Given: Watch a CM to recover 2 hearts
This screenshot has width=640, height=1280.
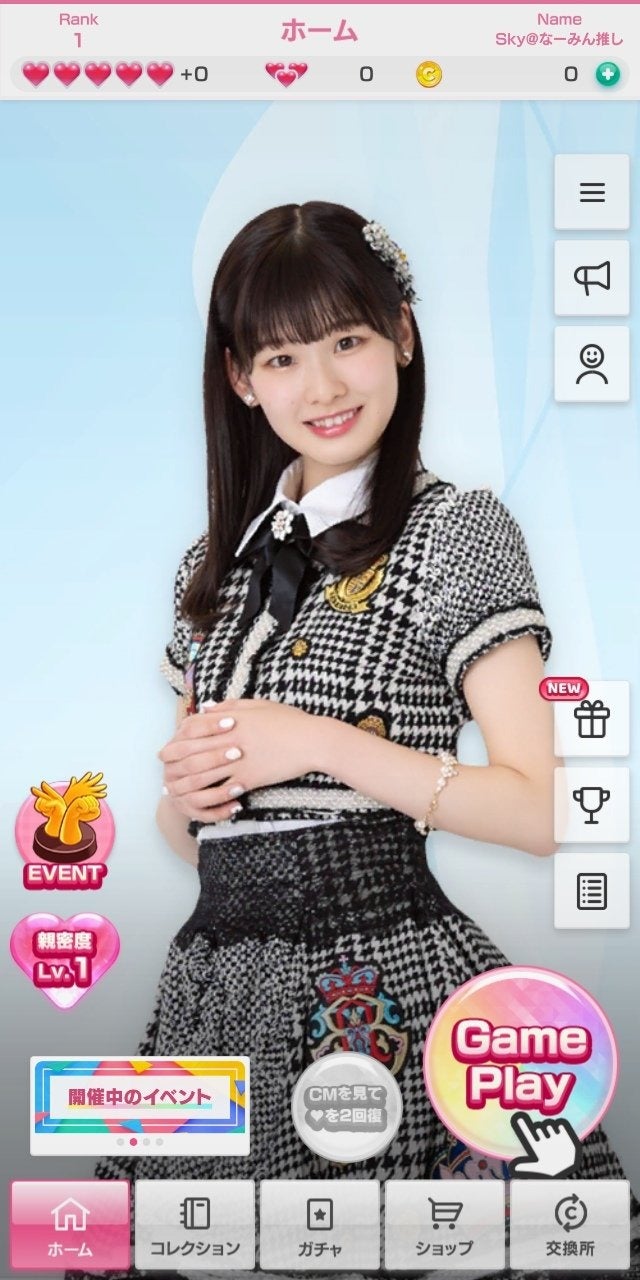Looking at the screenshot, I should [x=346, y=1106].
